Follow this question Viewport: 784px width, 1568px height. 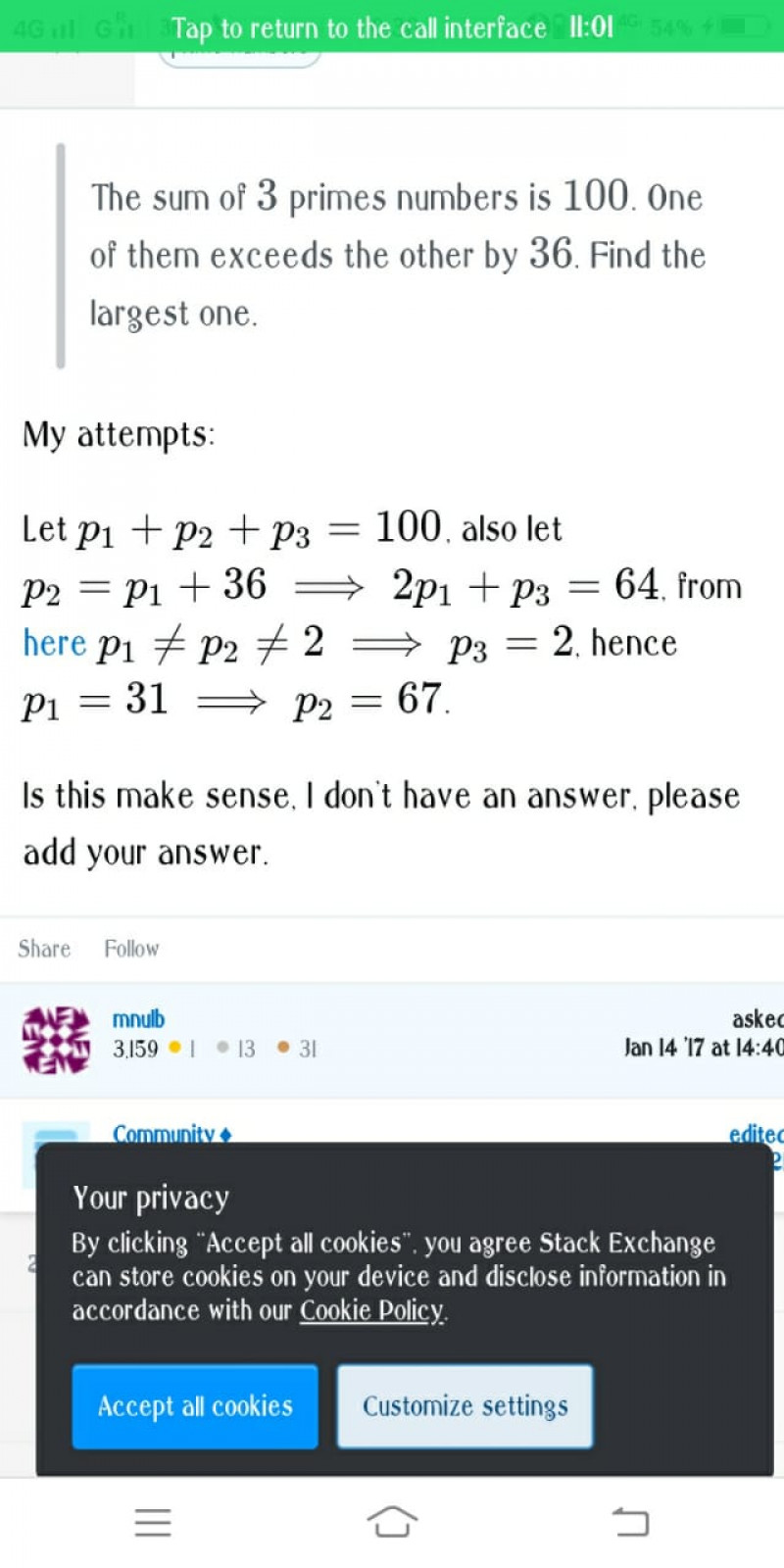(131, 949)
